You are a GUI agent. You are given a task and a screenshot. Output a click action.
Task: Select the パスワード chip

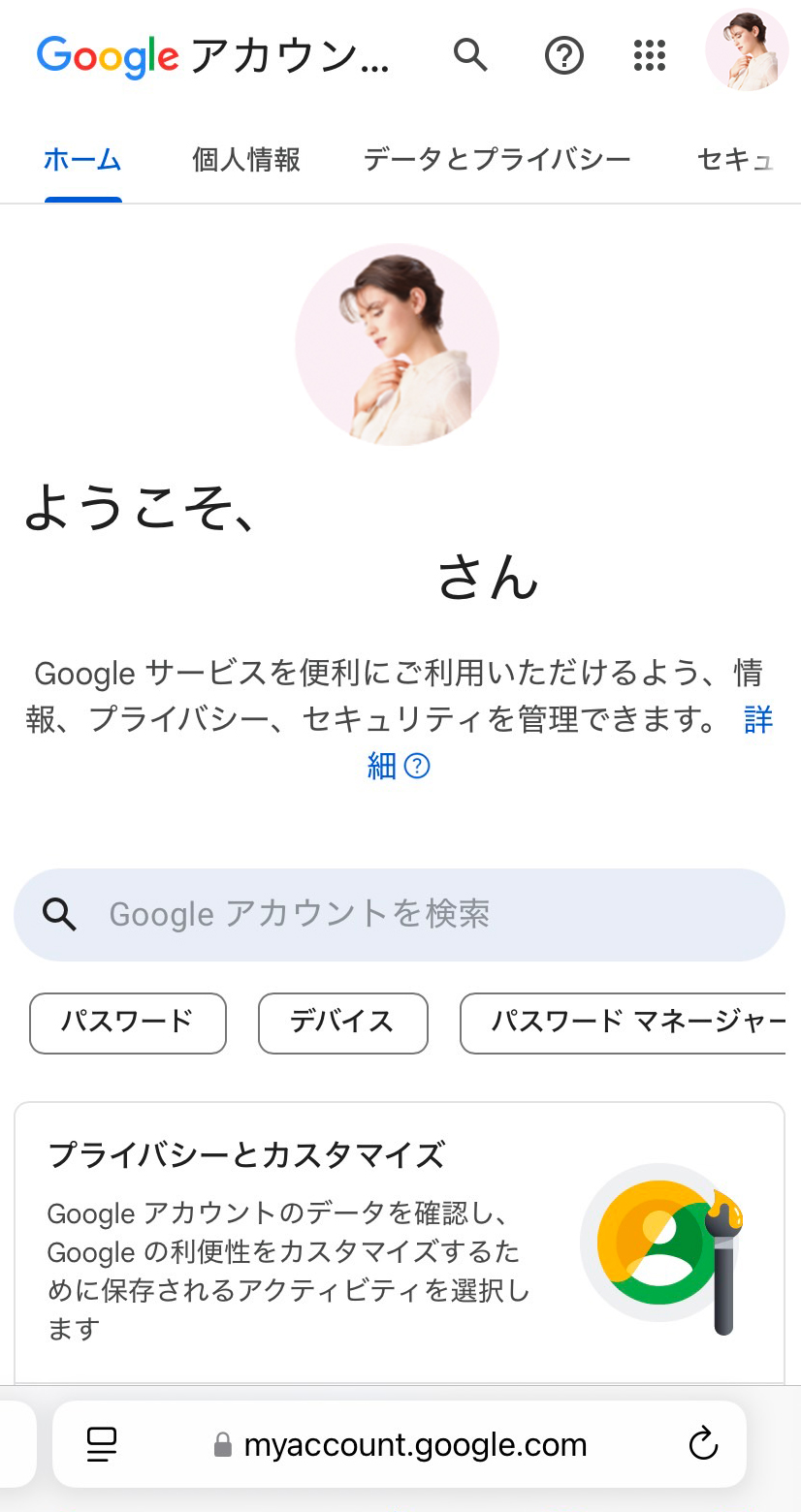point(127,1023)
